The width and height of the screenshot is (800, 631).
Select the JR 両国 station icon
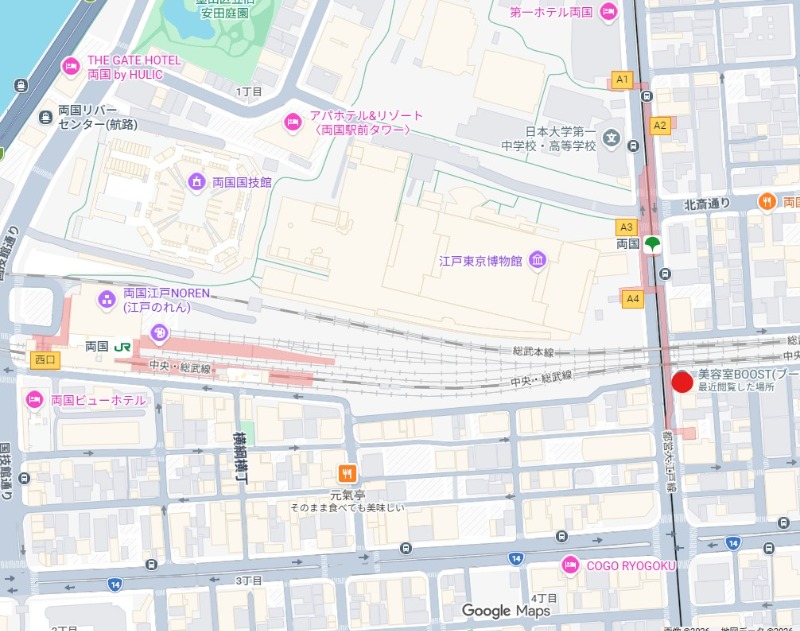point(124,345)
